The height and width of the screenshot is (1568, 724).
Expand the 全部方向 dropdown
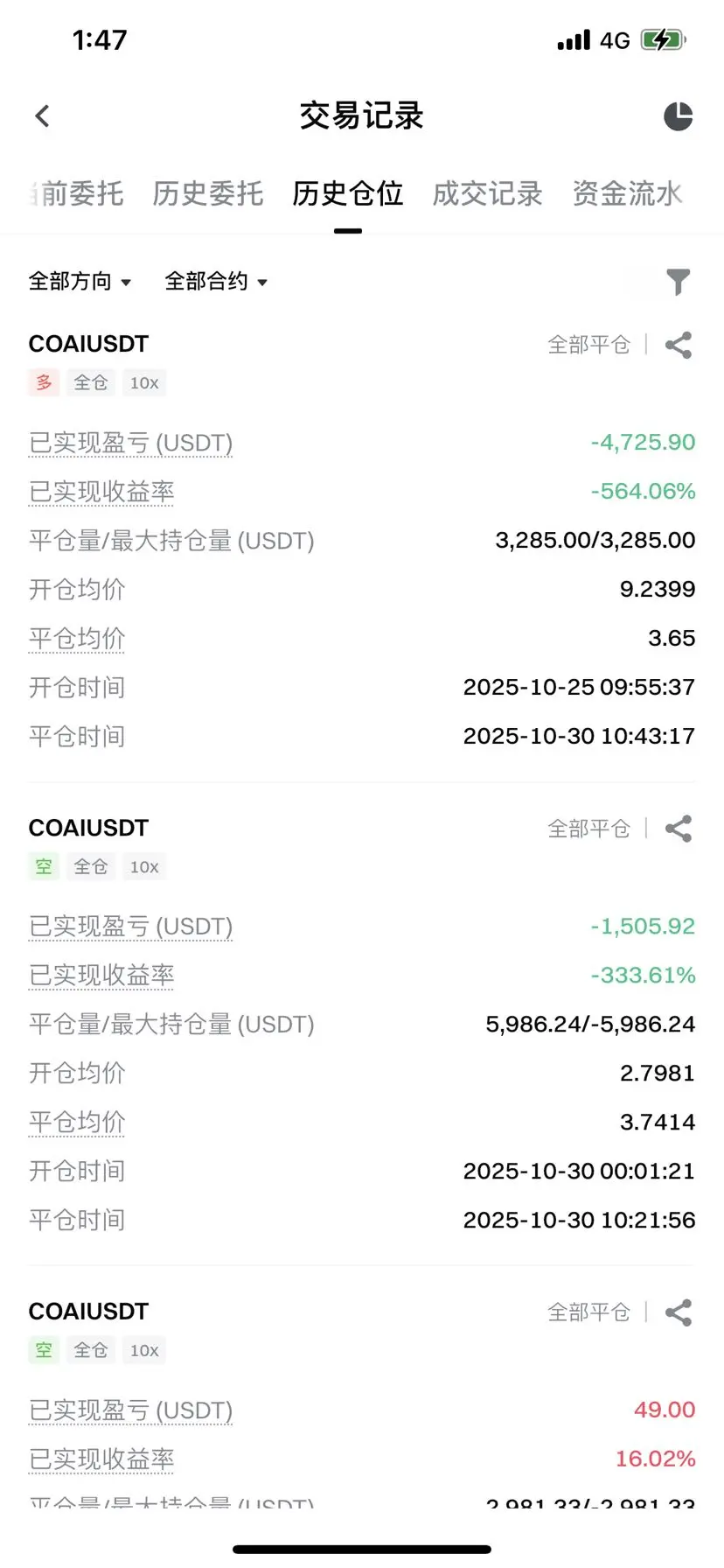[80, 281]
